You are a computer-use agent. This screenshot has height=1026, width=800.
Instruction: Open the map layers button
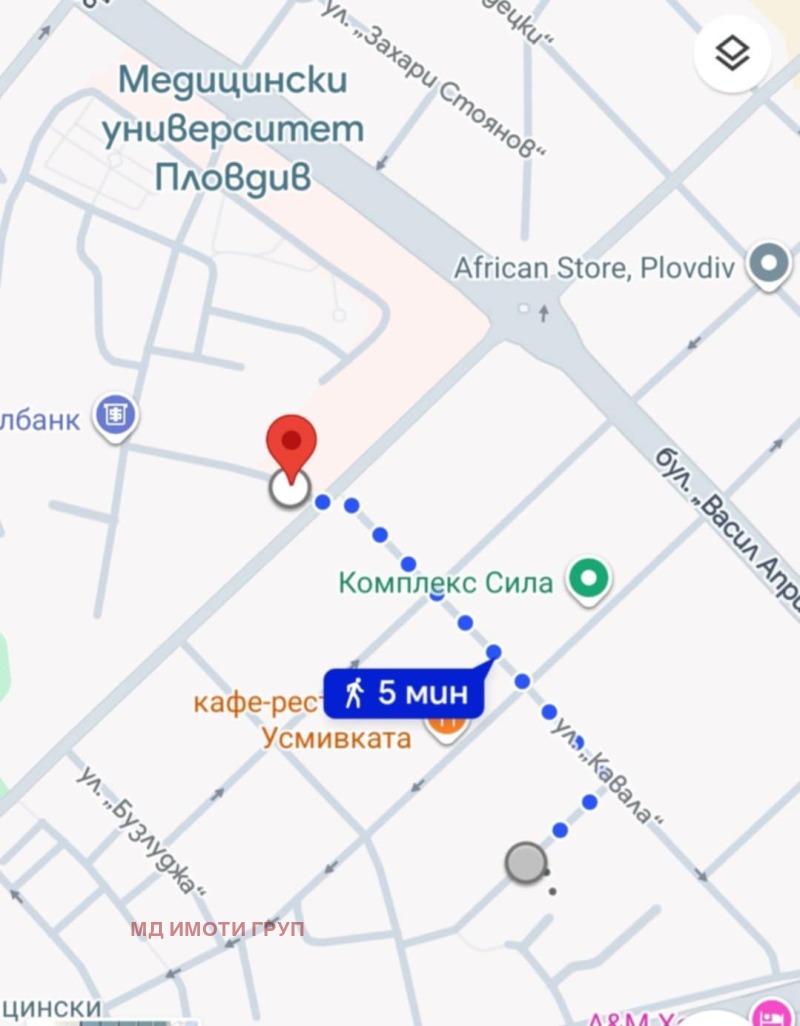point(733,55)
